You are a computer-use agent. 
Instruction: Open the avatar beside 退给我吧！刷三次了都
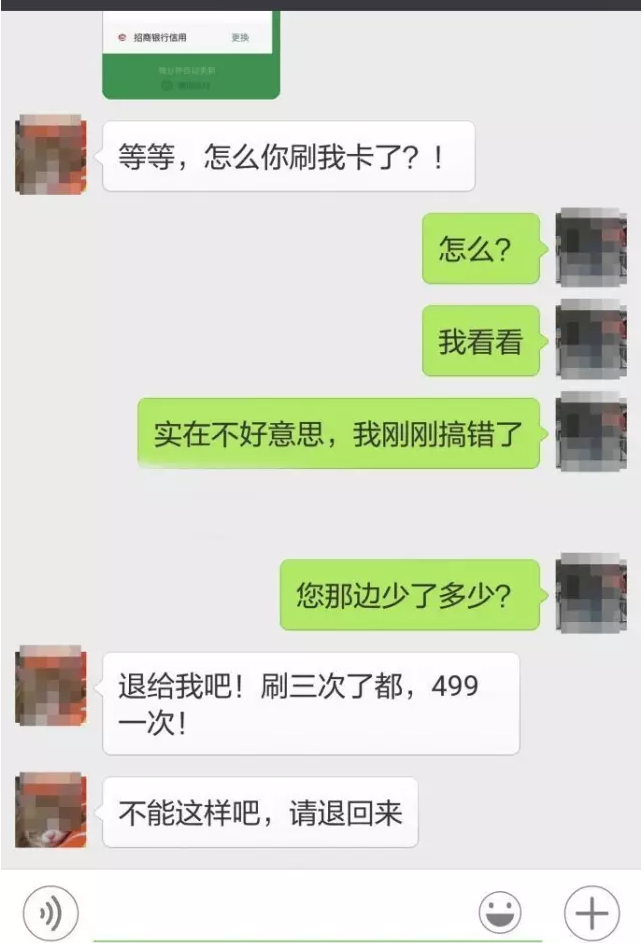(x=51, y=685)
